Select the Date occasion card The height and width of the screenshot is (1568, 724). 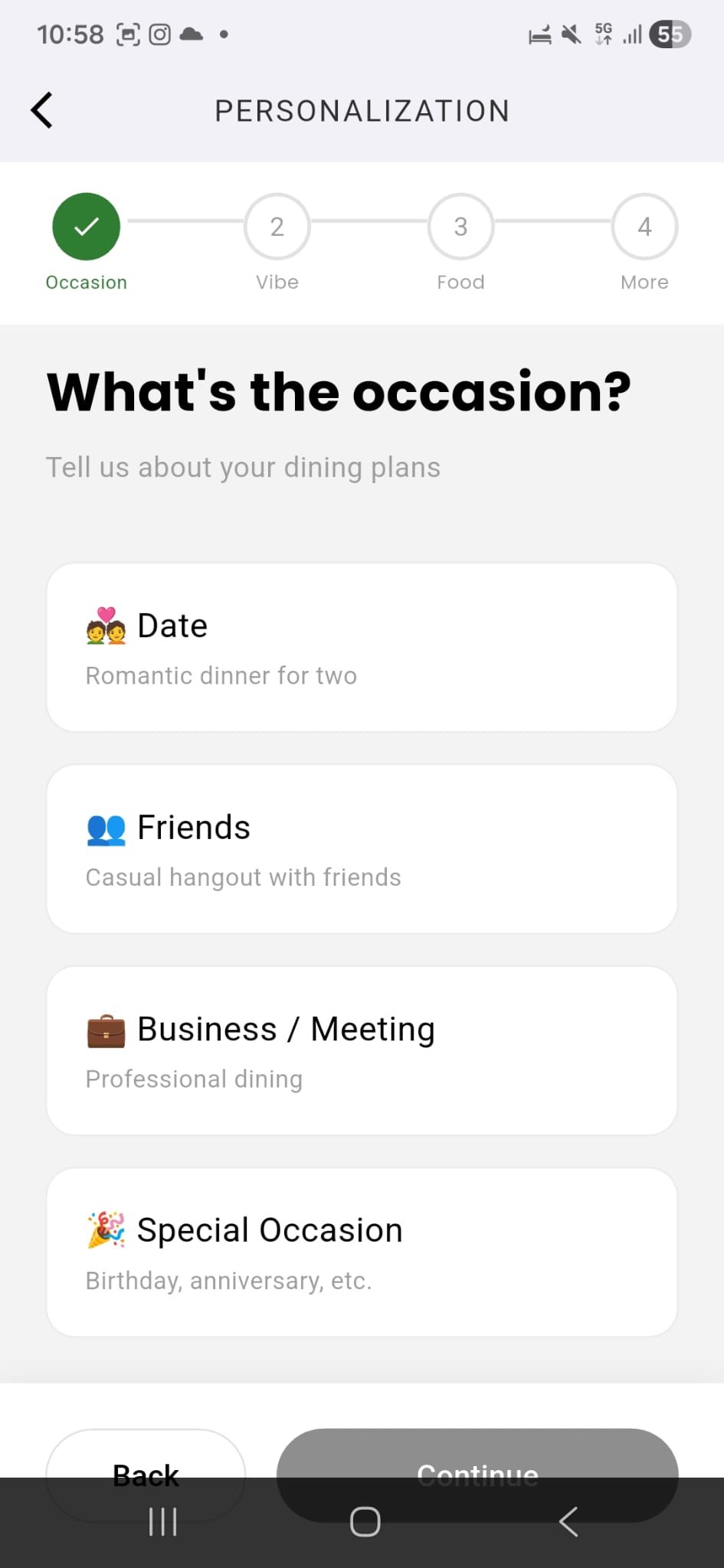click(362, 645)
